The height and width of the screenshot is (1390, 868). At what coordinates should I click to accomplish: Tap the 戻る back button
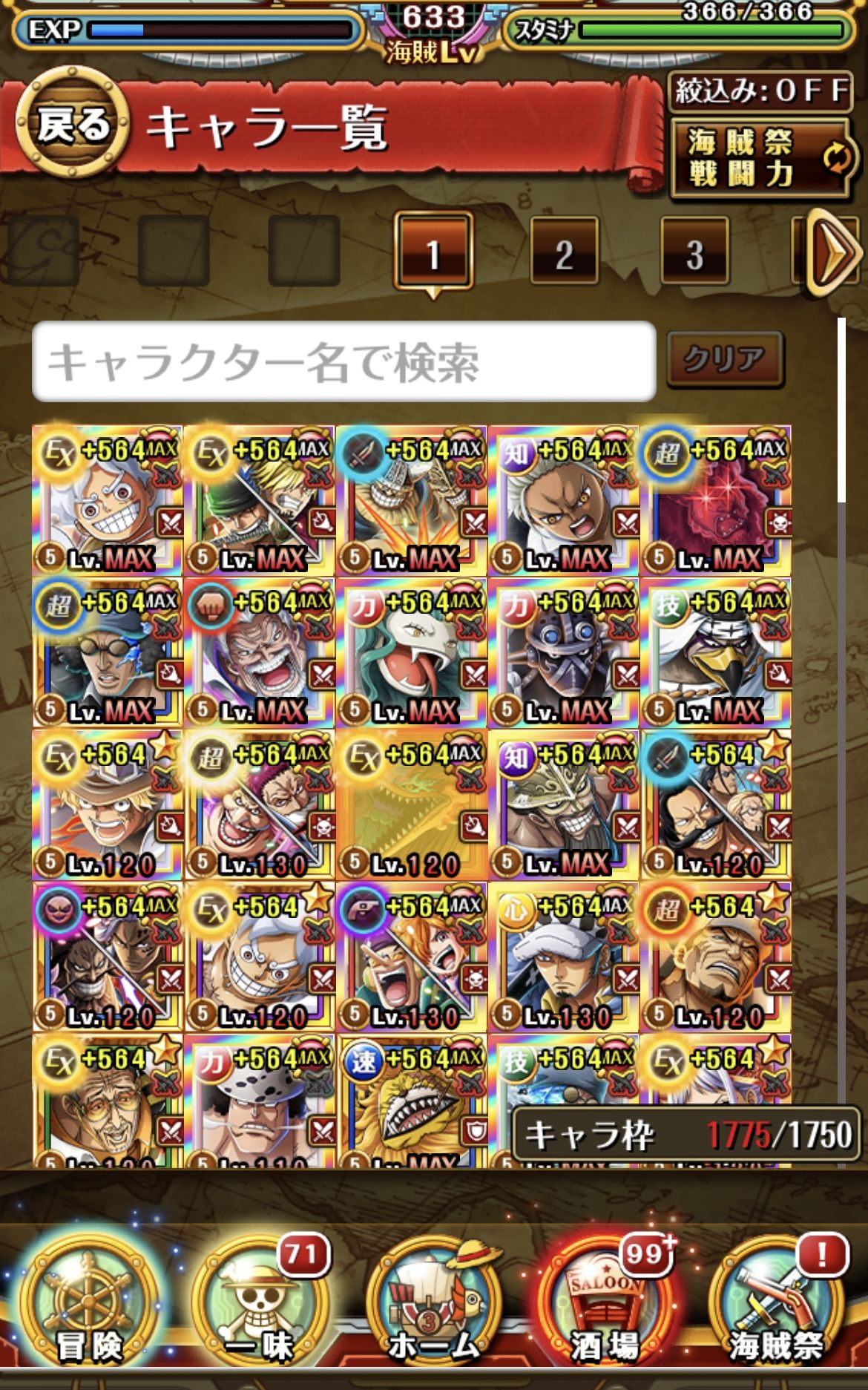(x=73, y=124)
